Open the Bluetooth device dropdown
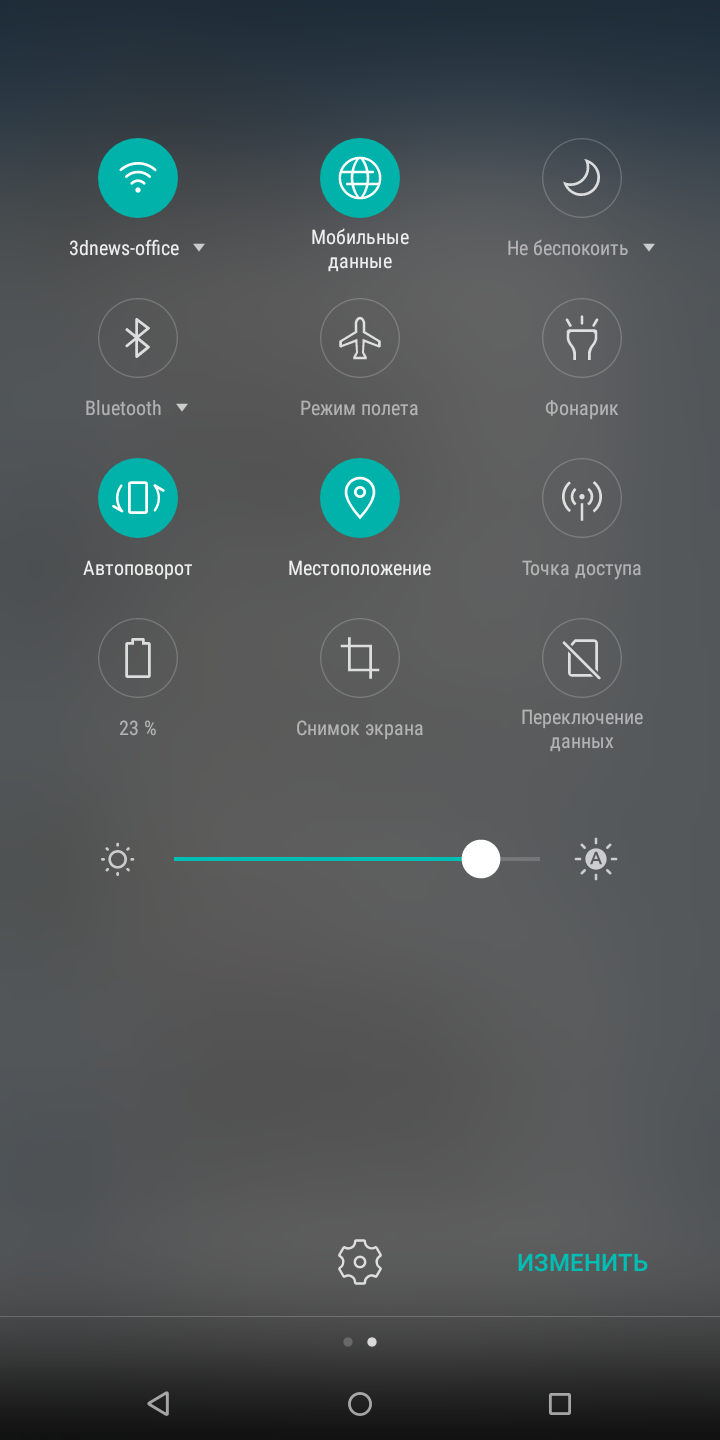This screenshot has height=1440, width=720. (181, 408)
